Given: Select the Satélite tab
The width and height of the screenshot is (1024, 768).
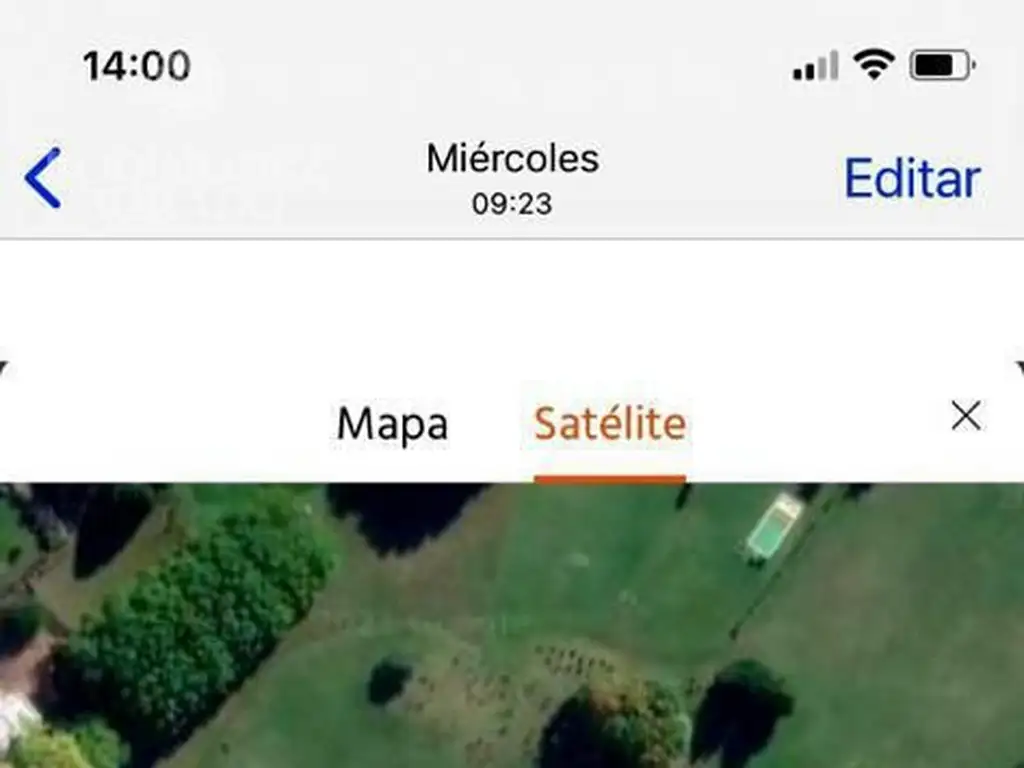Looking at the screenshot, I should pyautogui.click(x=610, y=424).
